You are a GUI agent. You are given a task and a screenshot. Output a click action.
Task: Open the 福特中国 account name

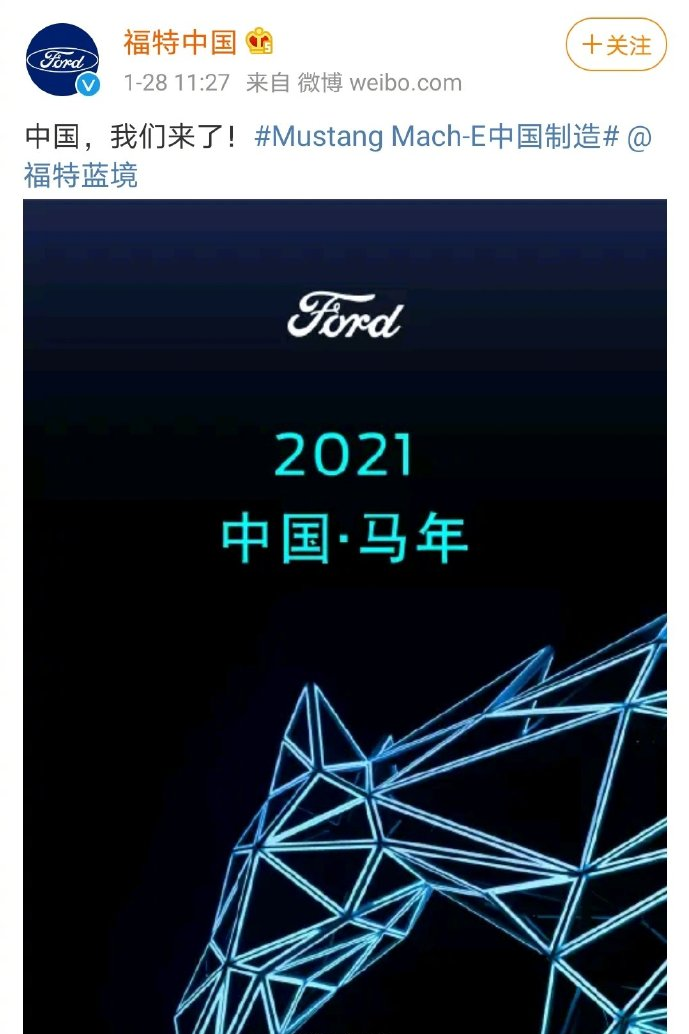180,43
